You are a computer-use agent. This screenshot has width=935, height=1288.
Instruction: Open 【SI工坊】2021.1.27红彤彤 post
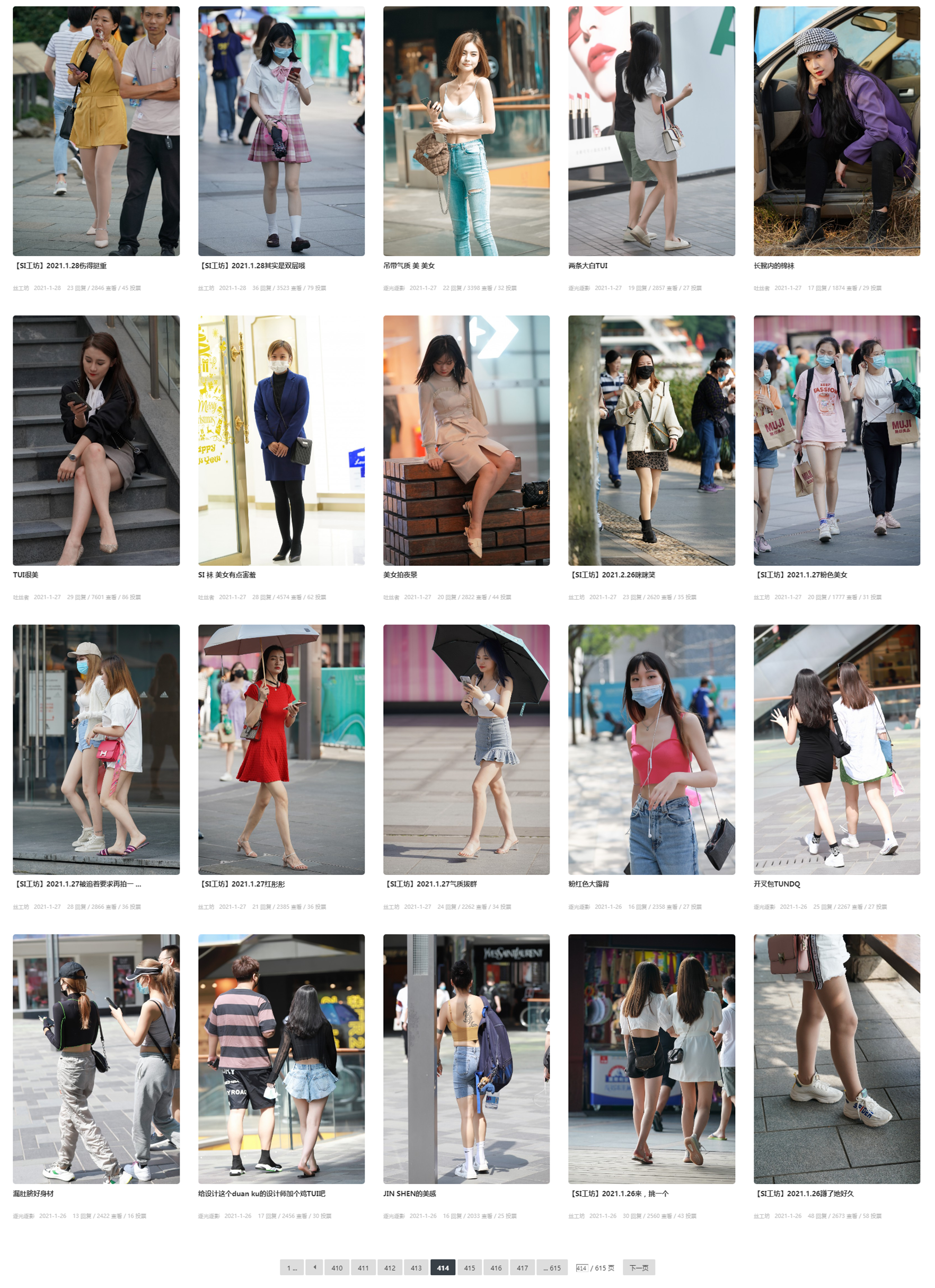click(243, 884)
